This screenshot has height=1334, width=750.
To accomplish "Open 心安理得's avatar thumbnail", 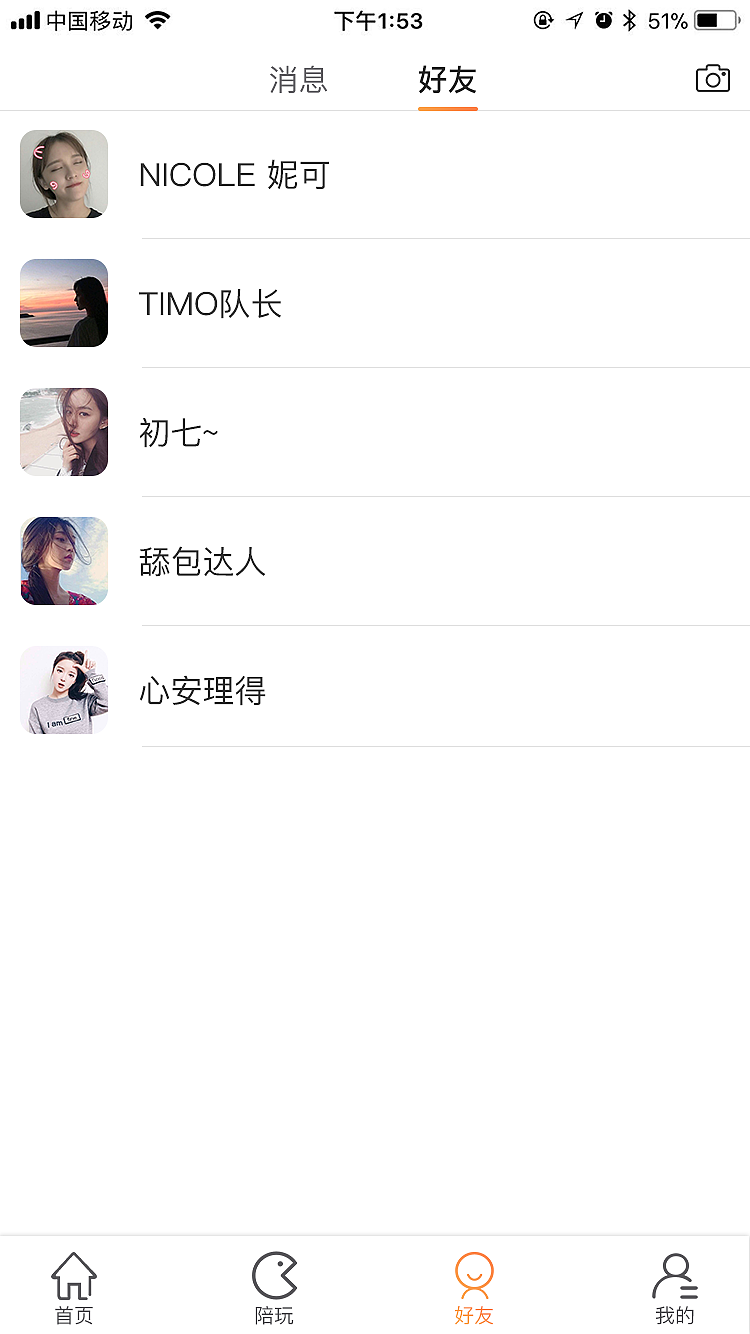I will coord(63,690).
